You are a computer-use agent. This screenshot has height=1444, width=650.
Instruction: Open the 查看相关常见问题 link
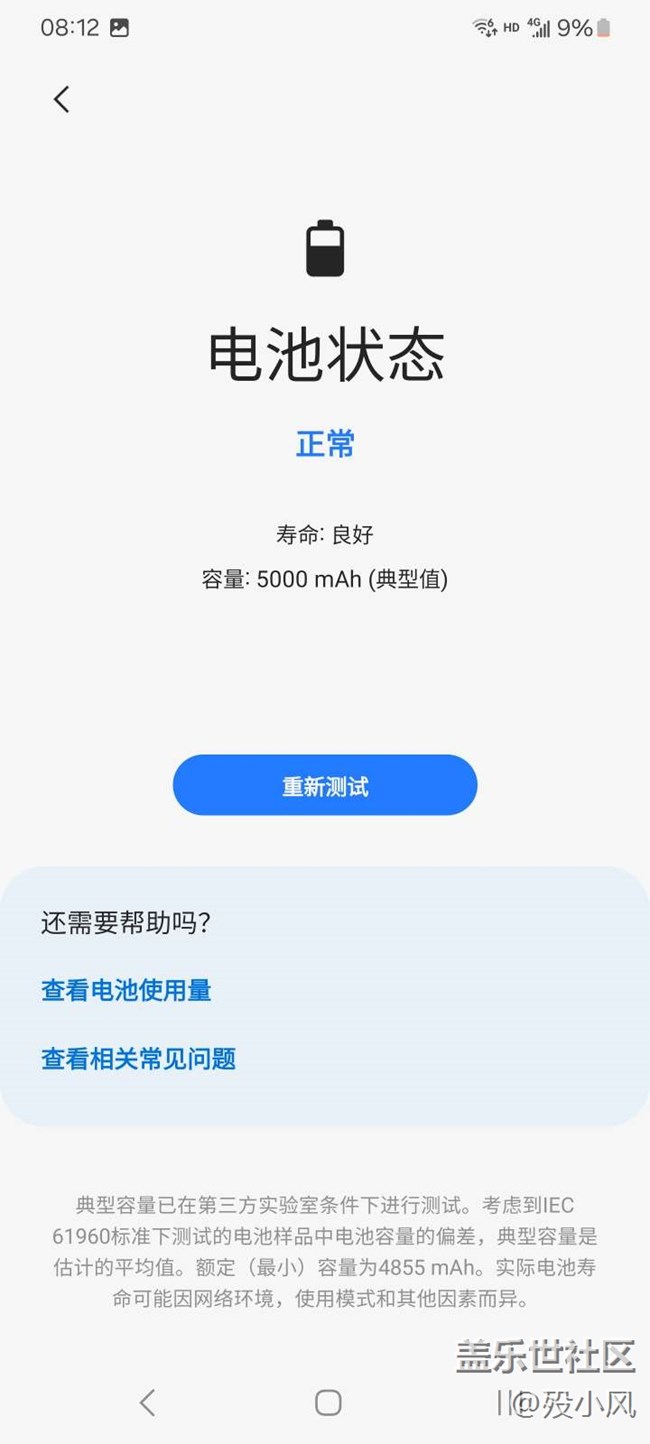138,1059
